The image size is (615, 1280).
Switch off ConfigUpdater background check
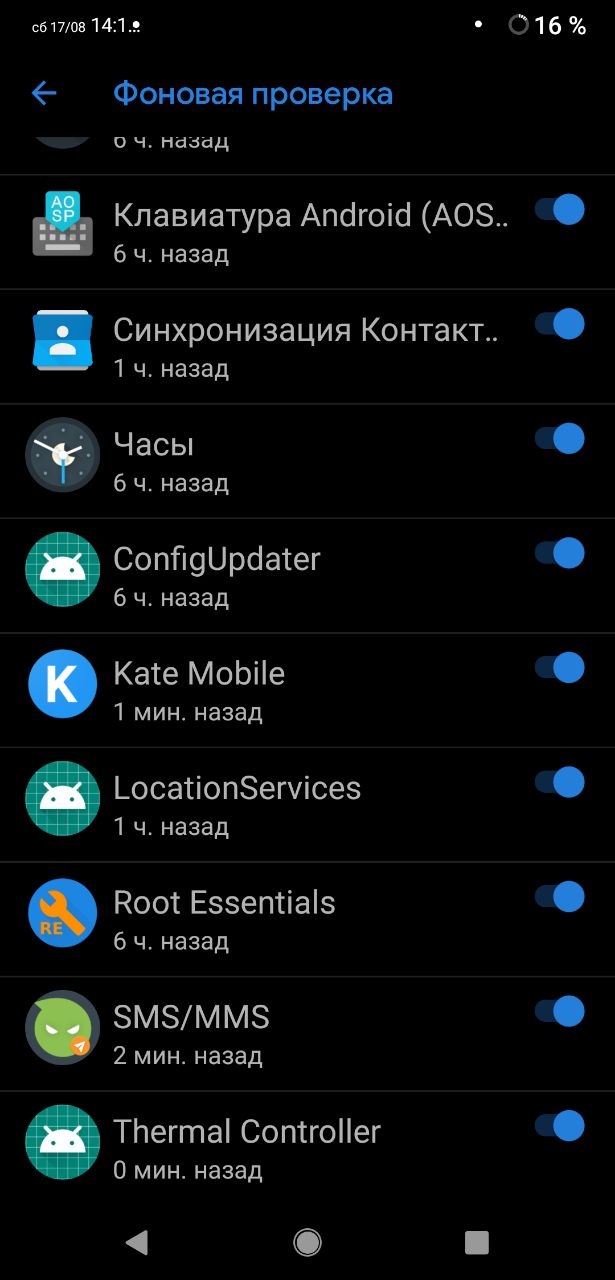(559, 553)
